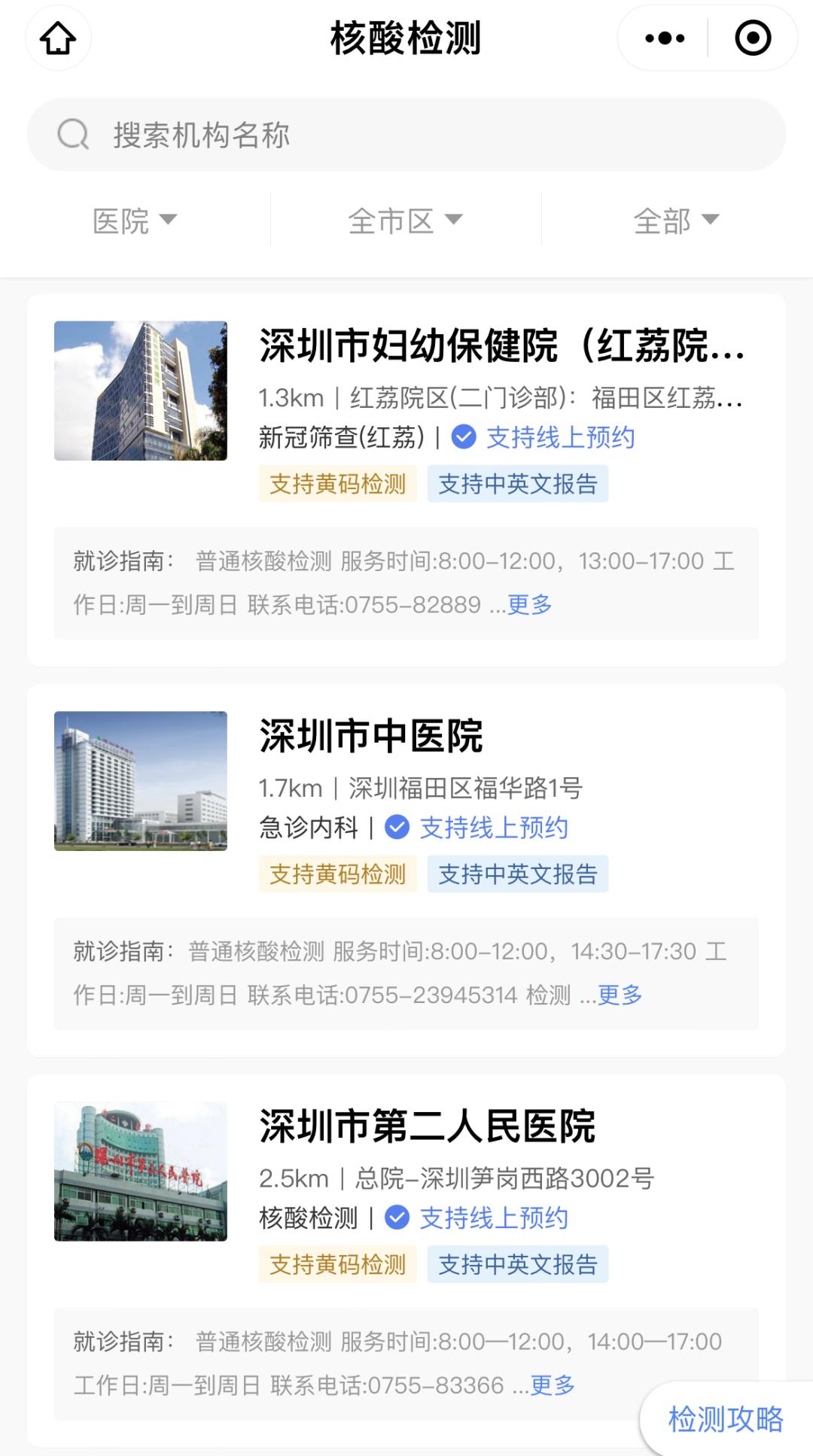Image resolution: width=813 pixels, height=1456 pixels.
Task: Close the mini program via circle icon
Action: pyautogui.click(x=753, y=38)
